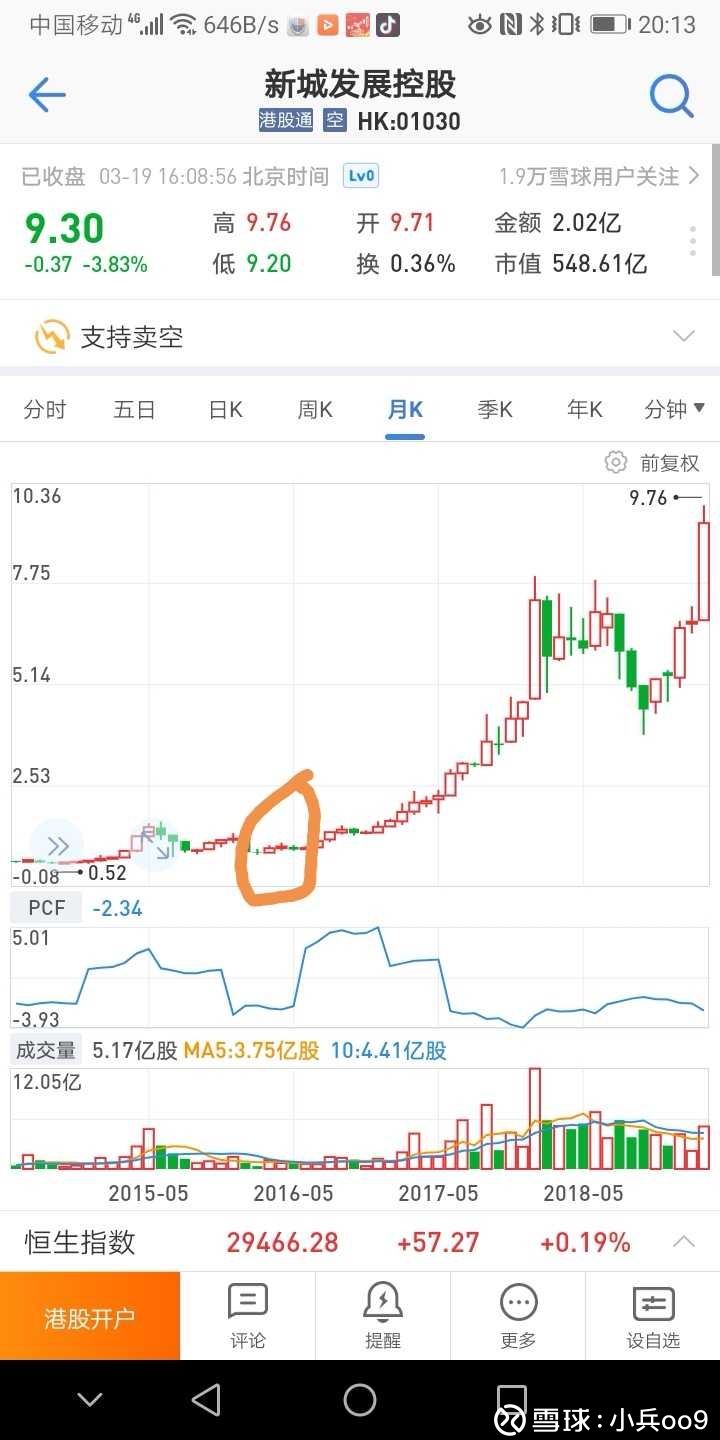Expand the 恒生指数 index bar
This screenshot has height=1440, width=720.
click(x=684, y=1242)
